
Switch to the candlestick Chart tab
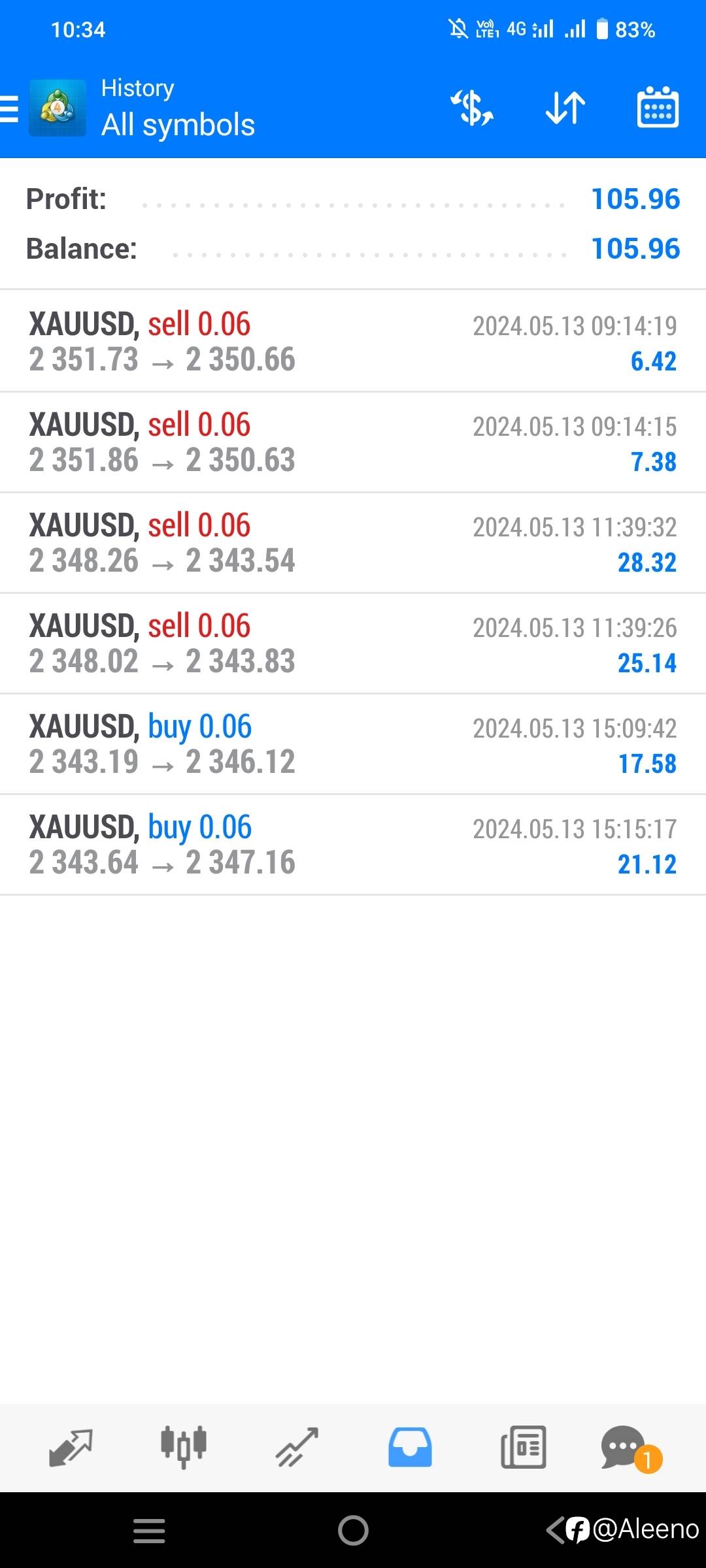(x=184, y=1448)
